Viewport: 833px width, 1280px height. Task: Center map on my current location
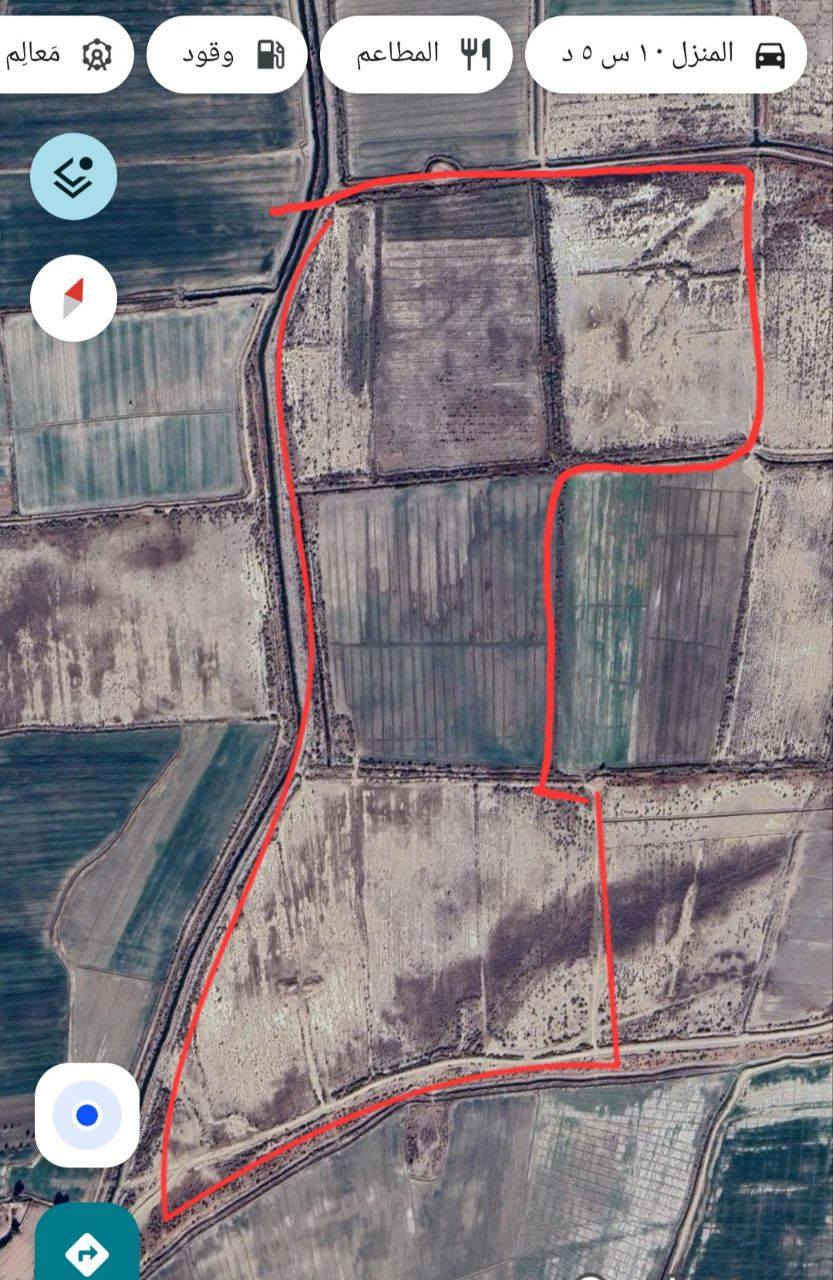[x=87, y=1114]
